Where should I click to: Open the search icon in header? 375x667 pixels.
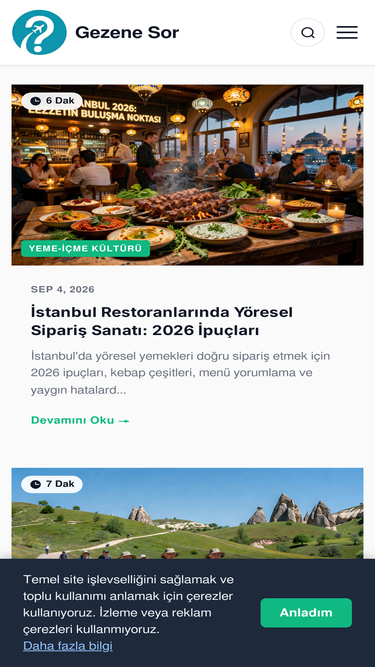[x=307, y=32]
